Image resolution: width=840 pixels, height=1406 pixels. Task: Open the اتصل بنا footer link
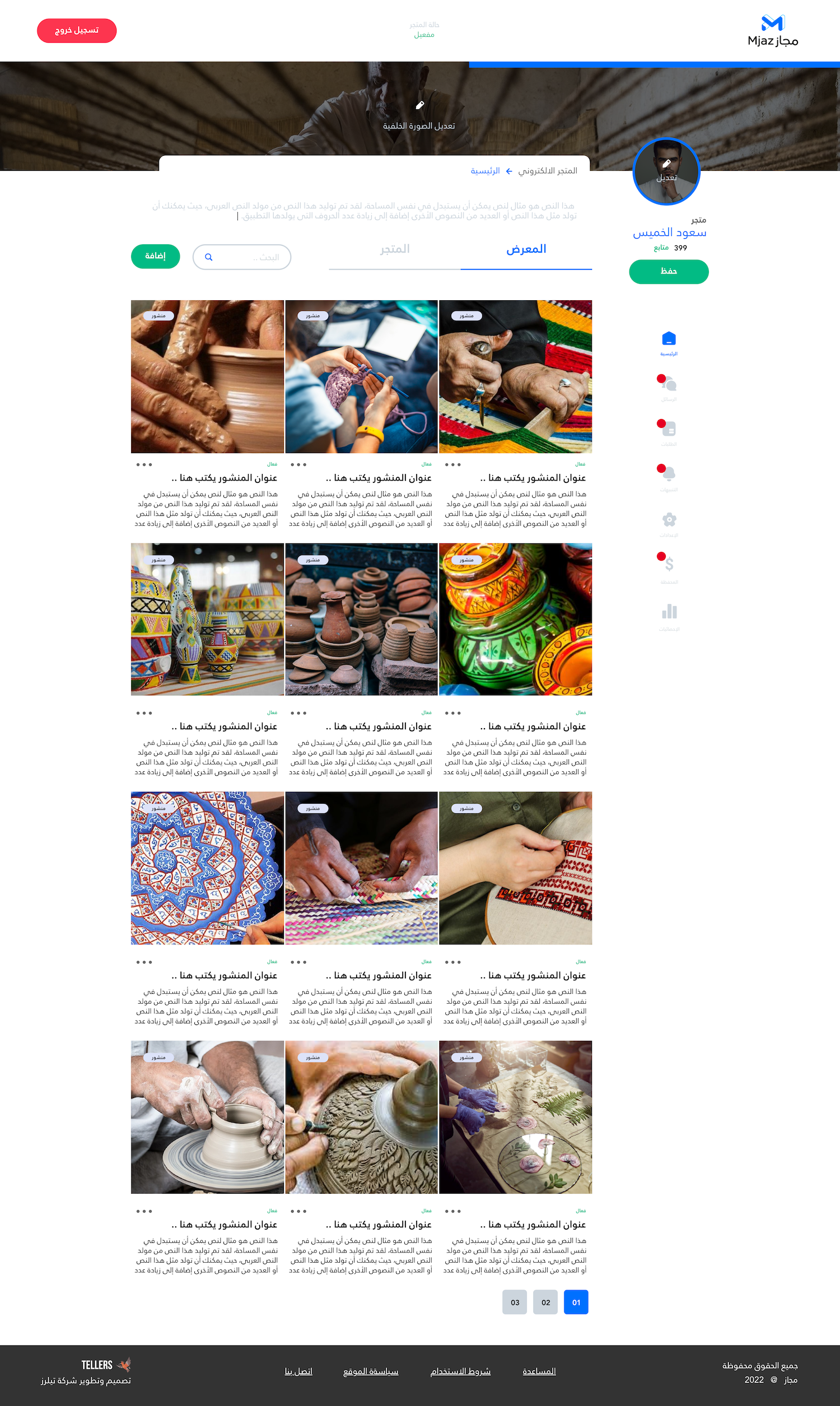point(298,1371)
